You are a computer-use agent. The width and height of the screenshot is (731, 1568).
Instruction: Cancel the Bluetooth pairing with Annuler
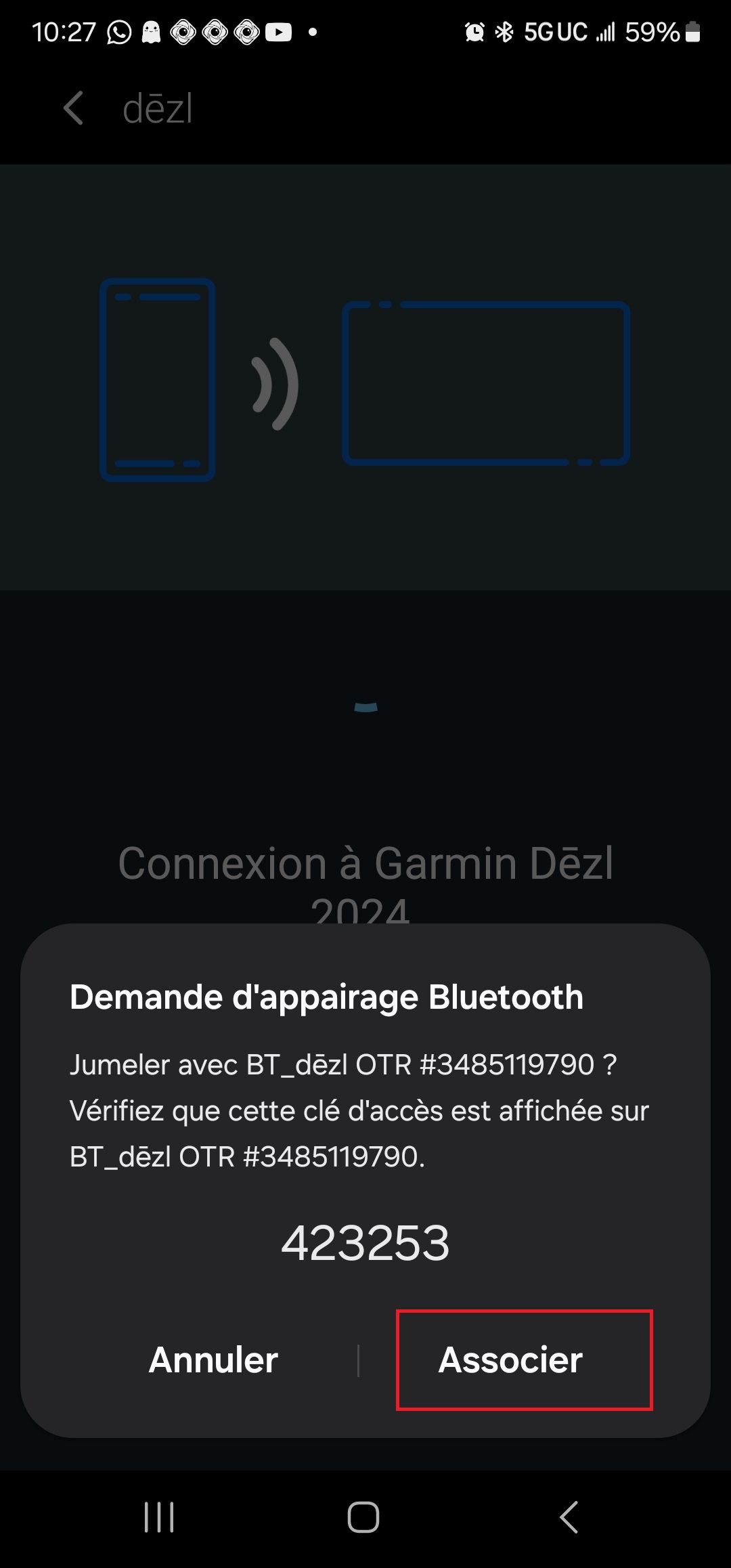tap(213, 1360)
